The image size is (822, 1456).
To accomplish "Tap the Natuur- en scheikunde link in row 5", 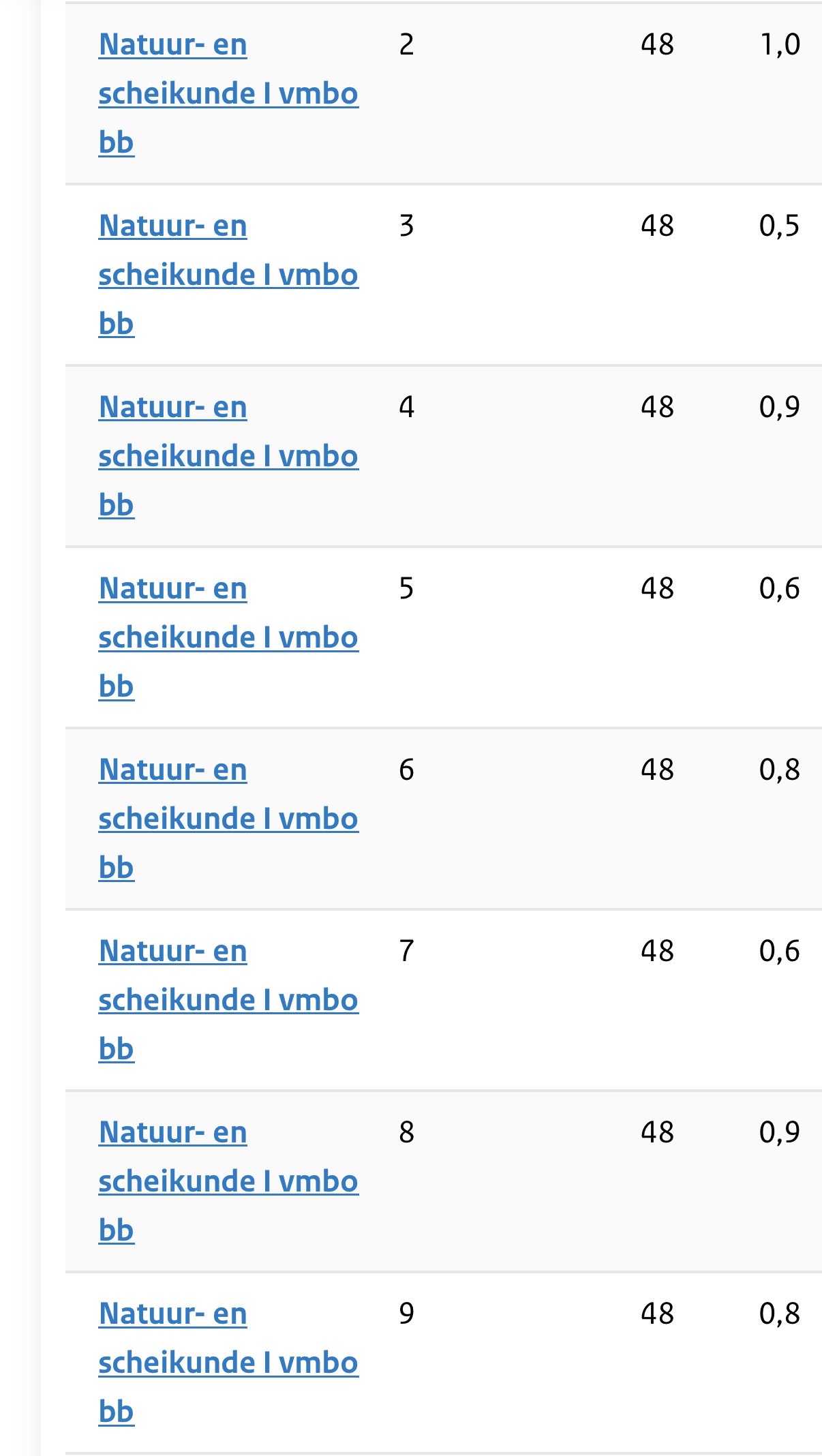I will [x=228, y=638].
